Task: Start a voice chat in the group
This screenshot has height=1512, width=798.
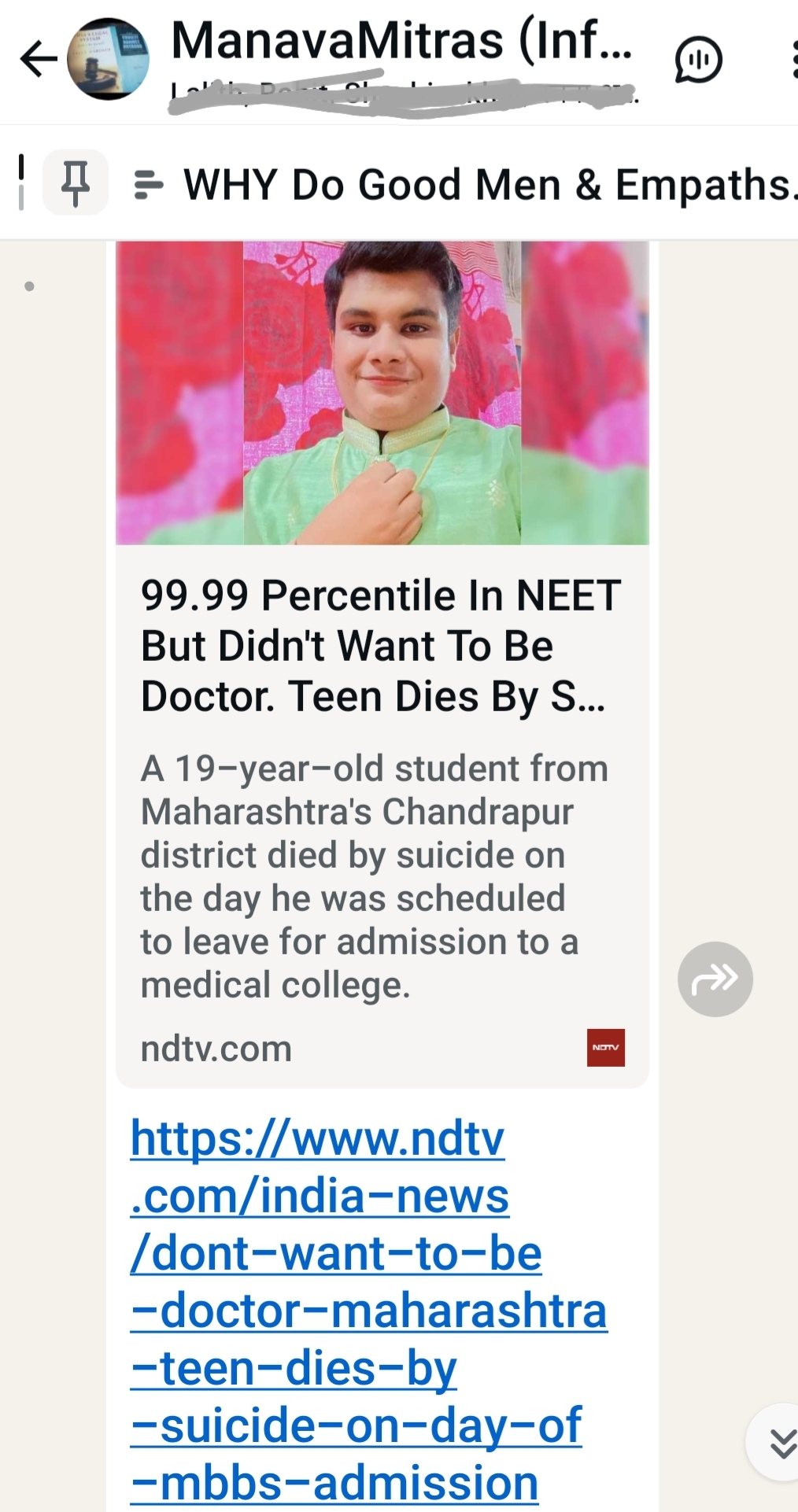Action: click(x=698, y=60)
